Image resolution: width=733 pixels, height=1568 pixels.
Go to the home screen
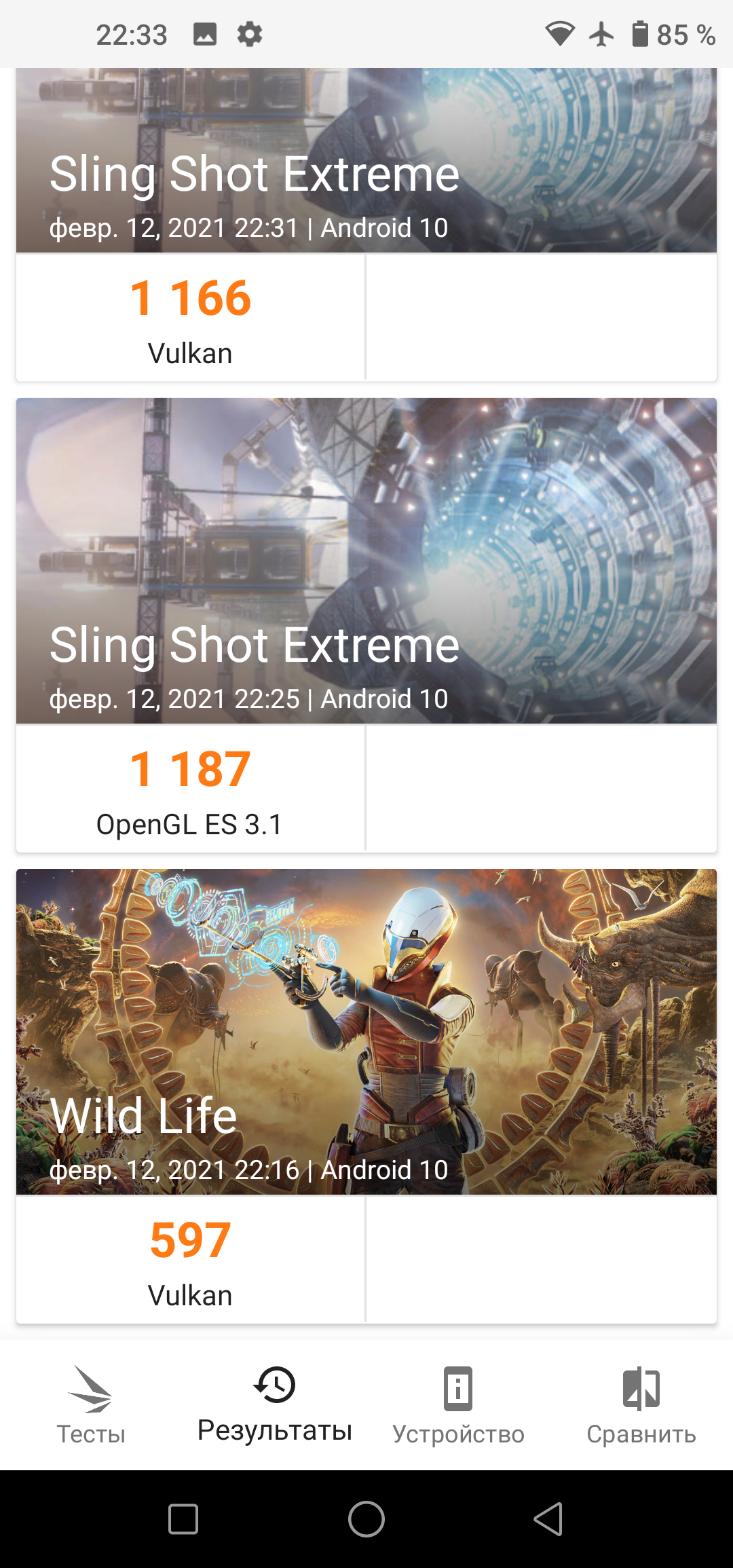coord(366,1518)
